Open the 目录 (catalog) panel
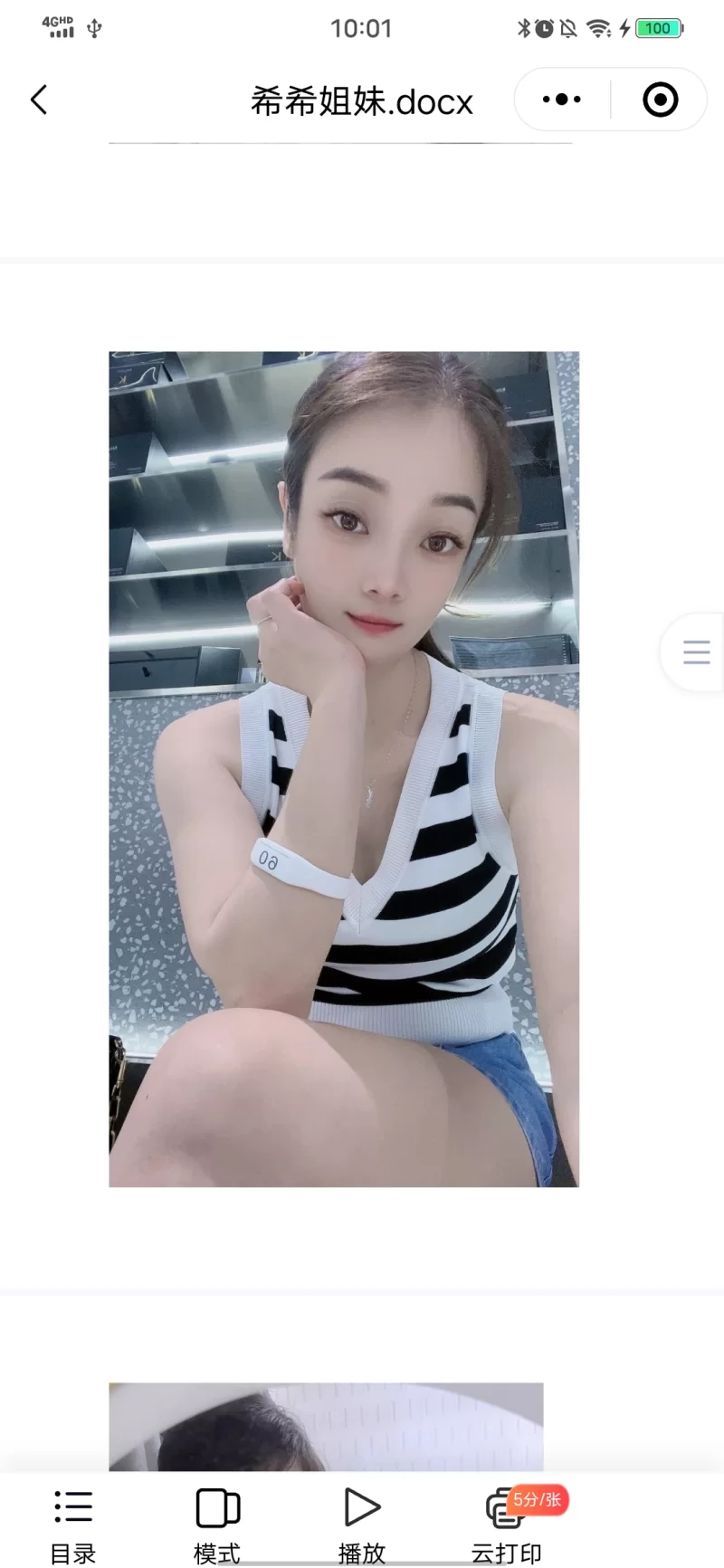Screen dimensions: 724x1568 click(x=73, y=1523)
